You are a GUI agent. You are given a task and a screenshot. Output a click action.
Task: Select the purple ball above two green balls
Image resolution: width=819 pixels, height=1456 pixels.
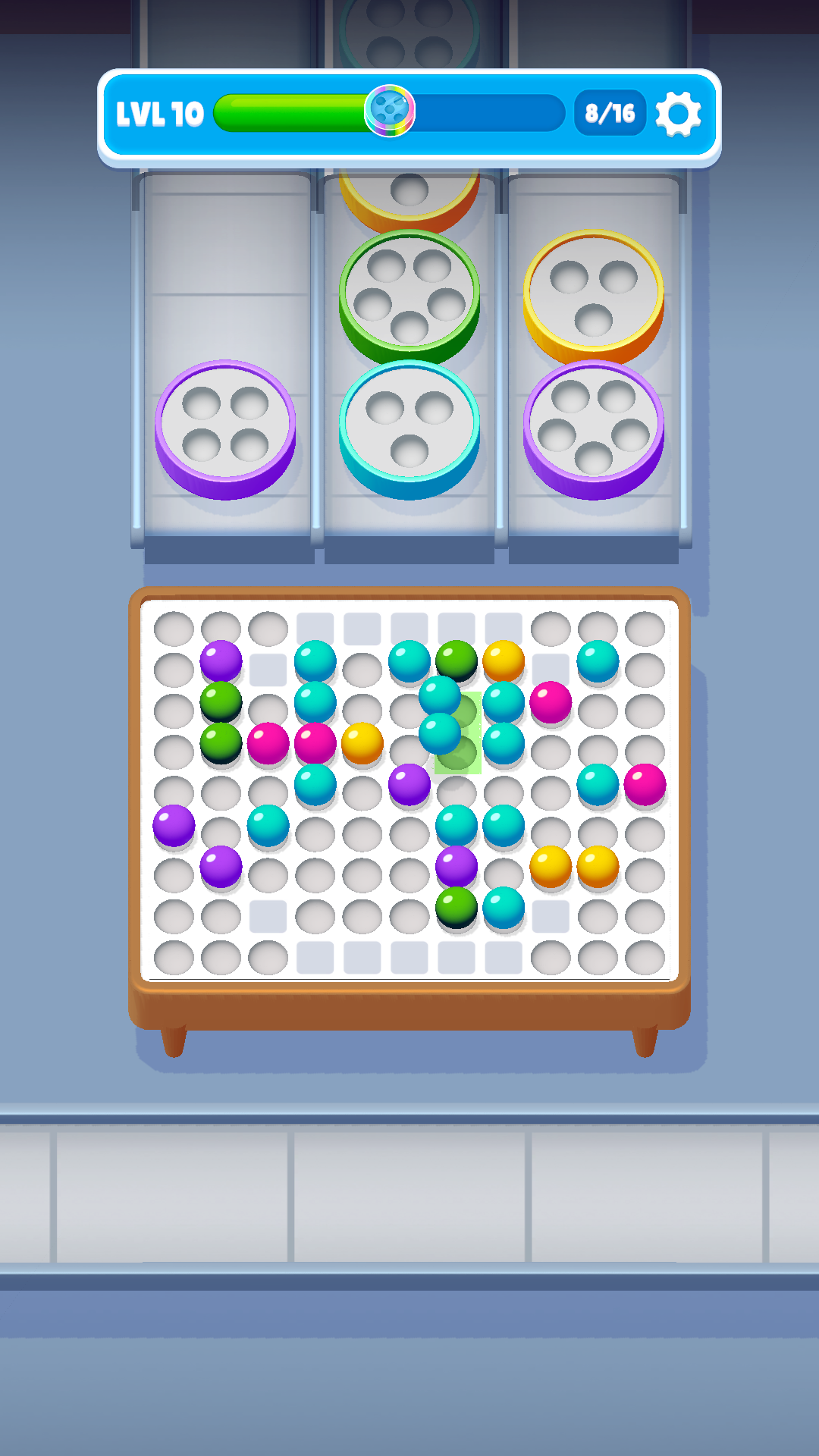(221, 661)
